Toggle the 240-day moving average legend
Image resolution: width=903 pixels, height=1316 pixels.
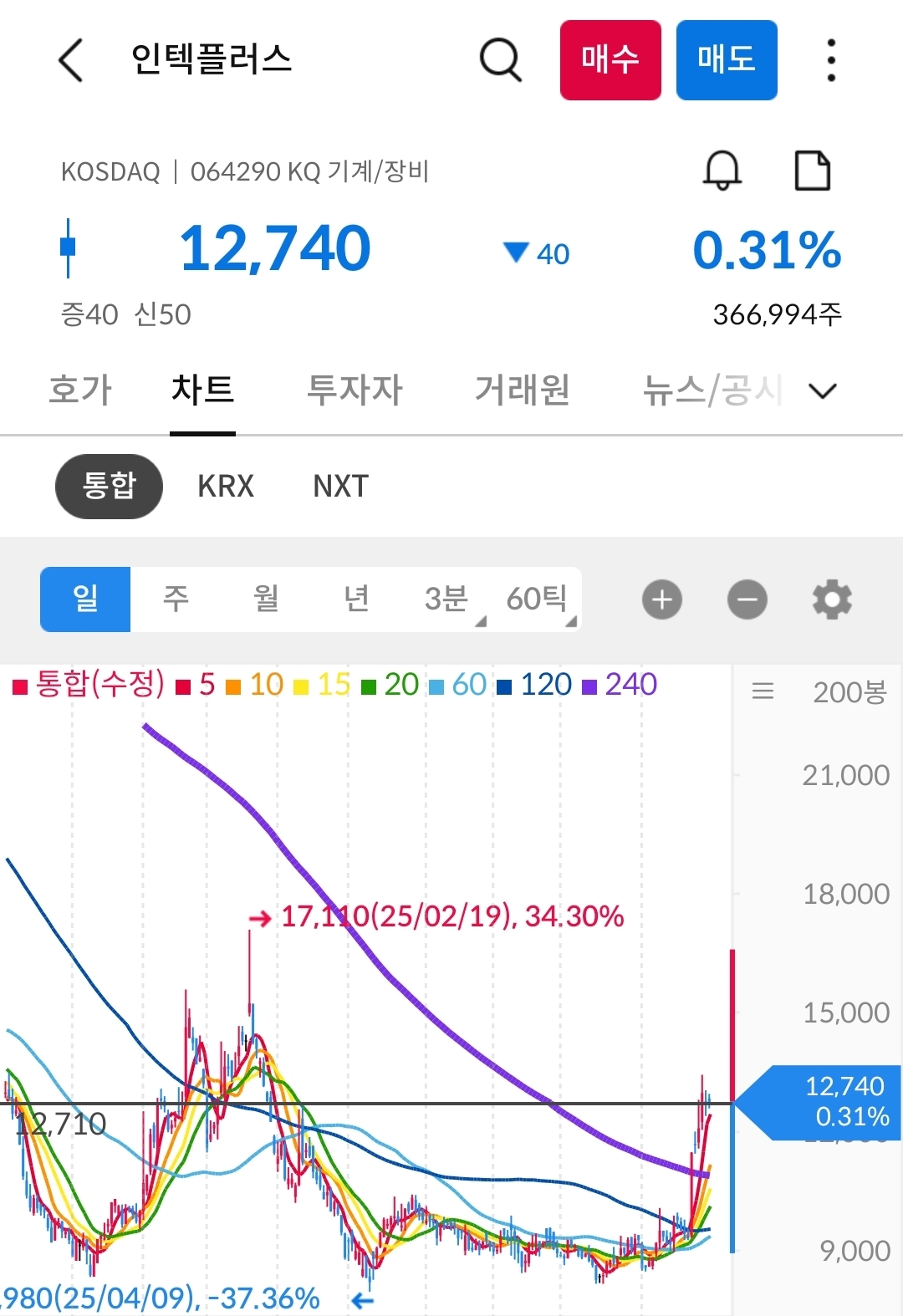[617, 684]
